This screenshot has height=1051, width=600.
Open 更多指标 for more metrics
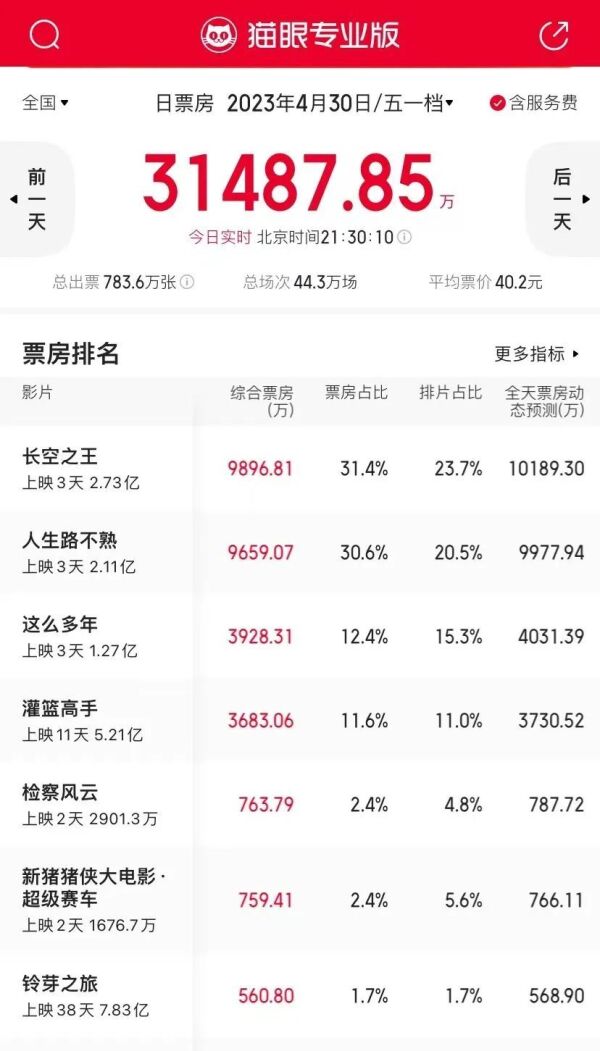pos(536,354)
